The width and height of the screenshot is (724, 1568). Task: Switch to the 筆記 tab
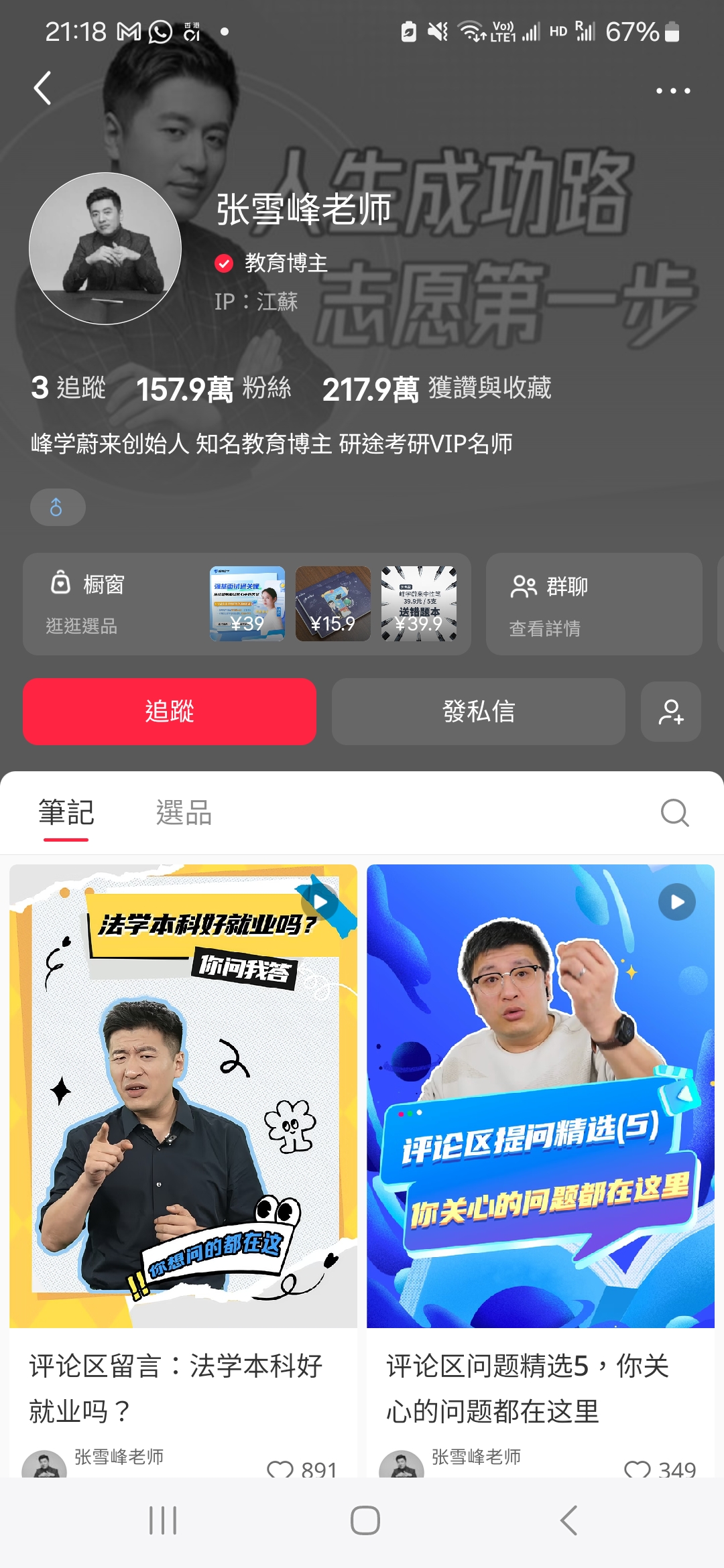click(66, 813)
